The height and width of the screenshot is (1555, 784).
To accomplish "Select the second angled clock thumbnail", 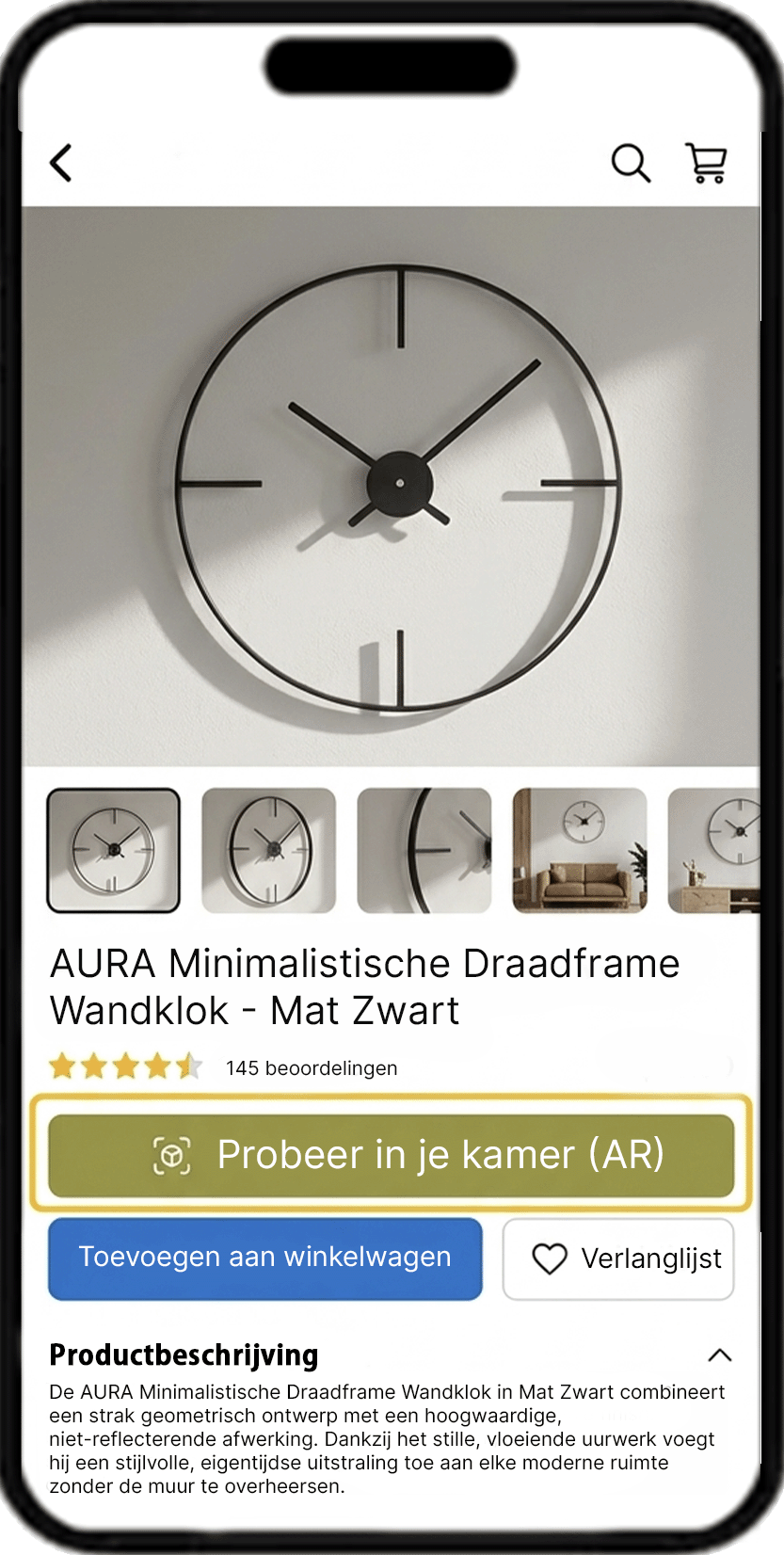I will [x=269, y=851].
